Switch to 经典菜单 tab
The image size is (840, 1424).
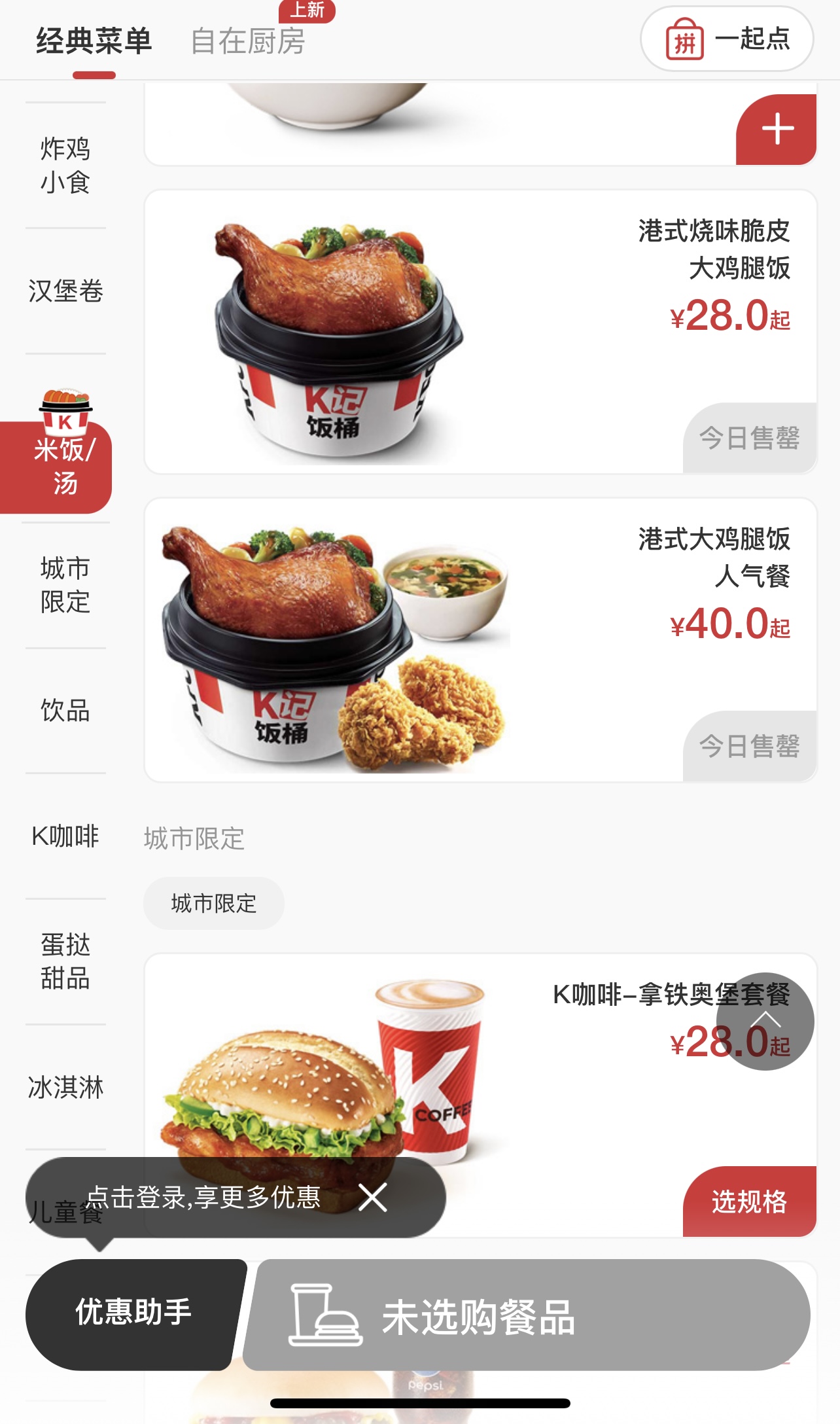point(94,41)
